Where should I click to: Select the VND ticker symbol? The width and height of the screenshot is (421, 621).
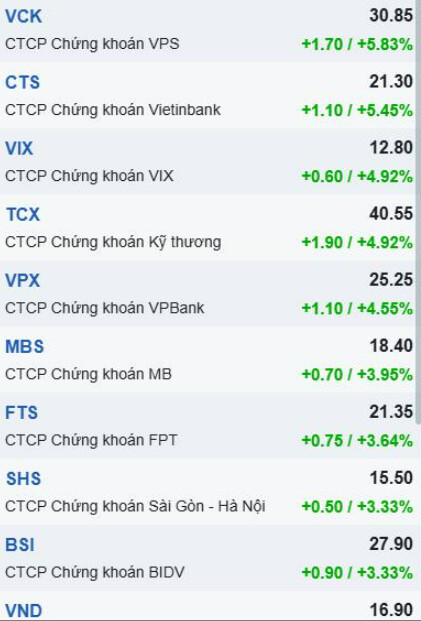click(x=24, y=611)
